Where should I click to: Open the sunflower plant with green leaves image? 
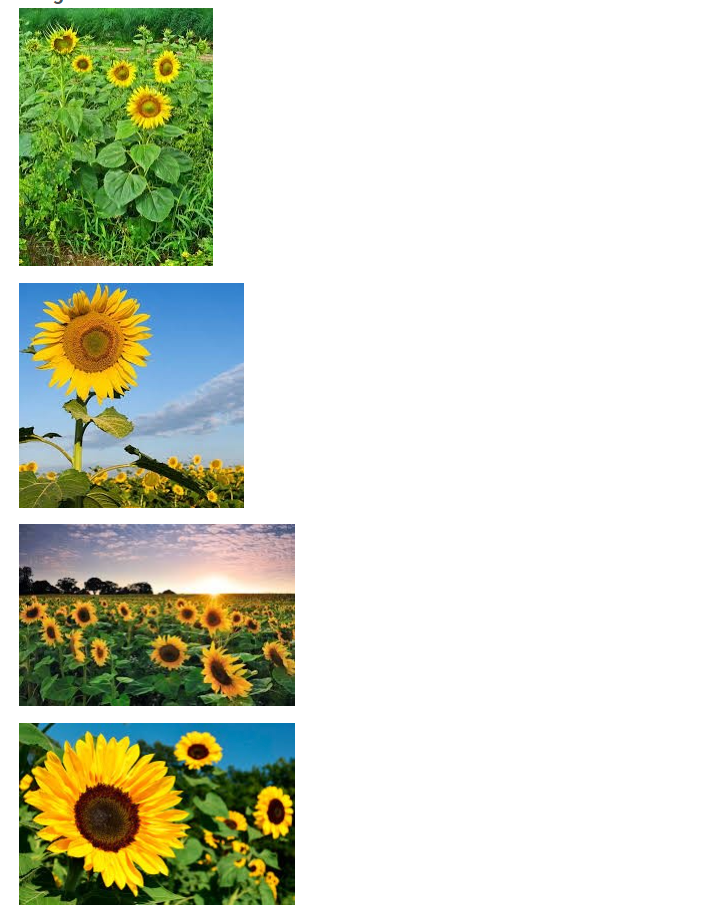pos(116,137)
